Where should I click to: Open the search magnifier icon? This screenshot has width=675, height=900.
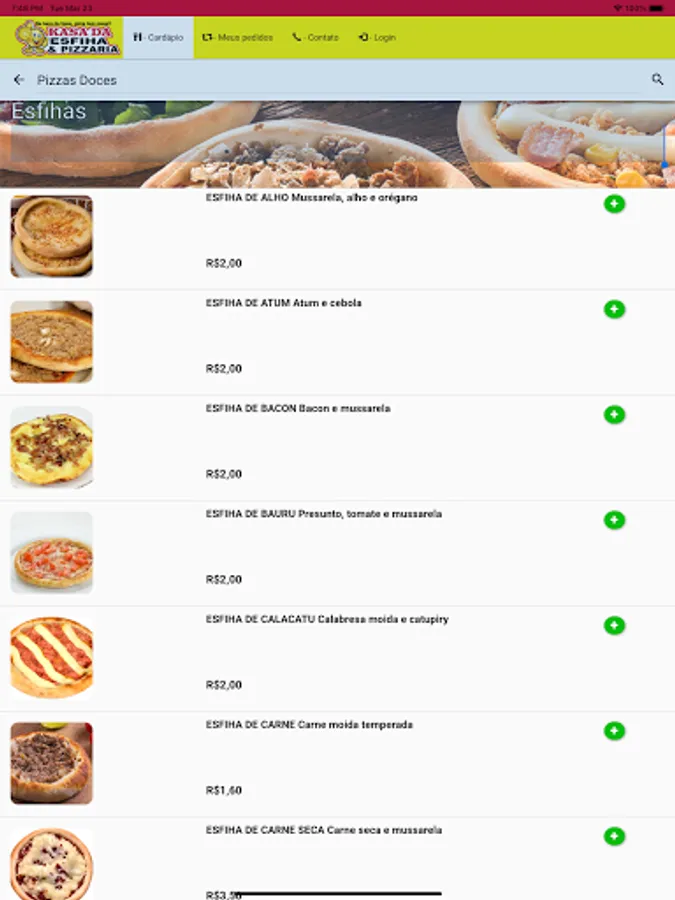pos(657,80)
